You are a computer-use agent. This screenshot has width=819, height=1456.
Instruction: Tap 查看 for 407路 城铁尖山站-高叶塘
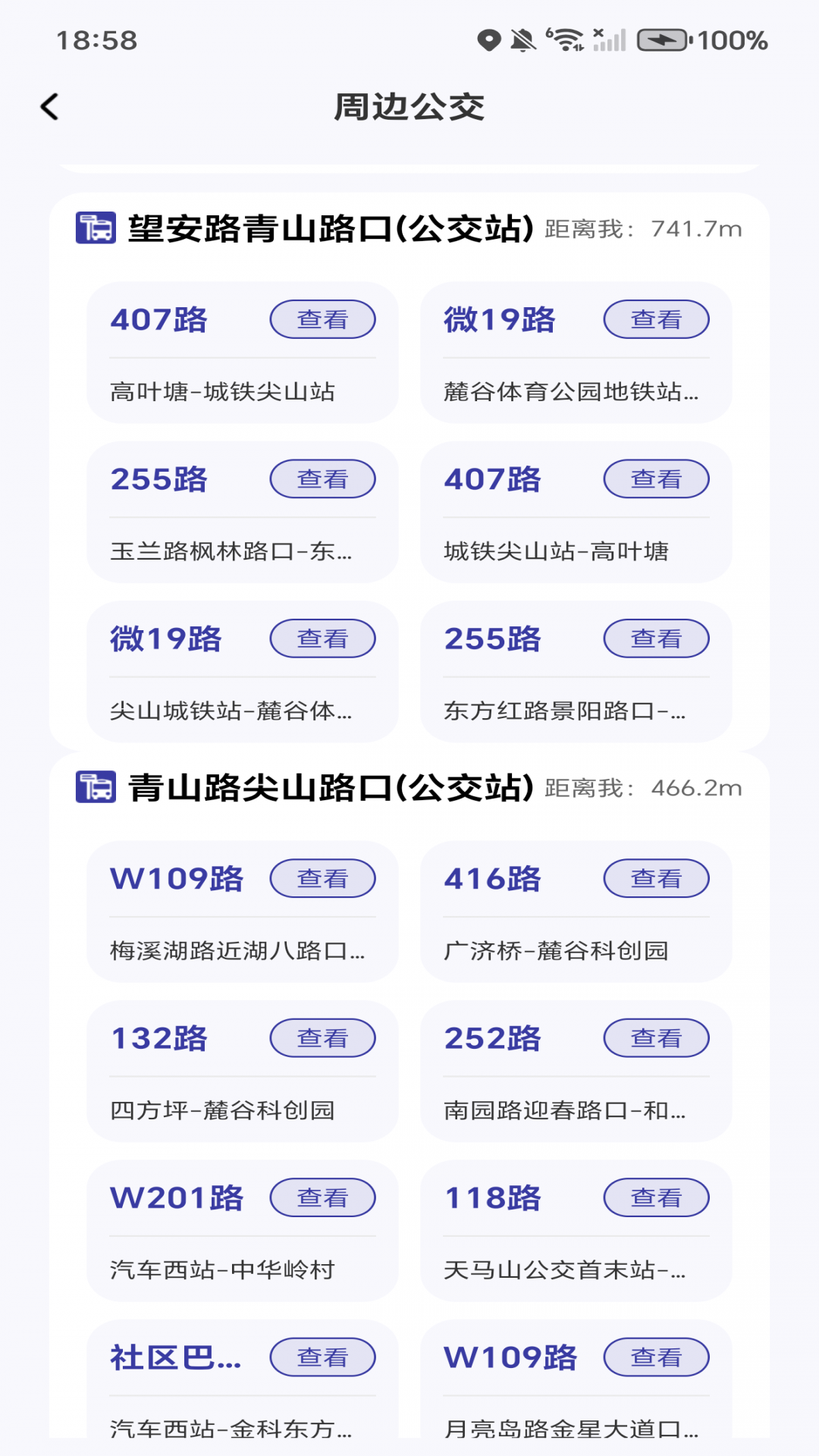point(656,479)
